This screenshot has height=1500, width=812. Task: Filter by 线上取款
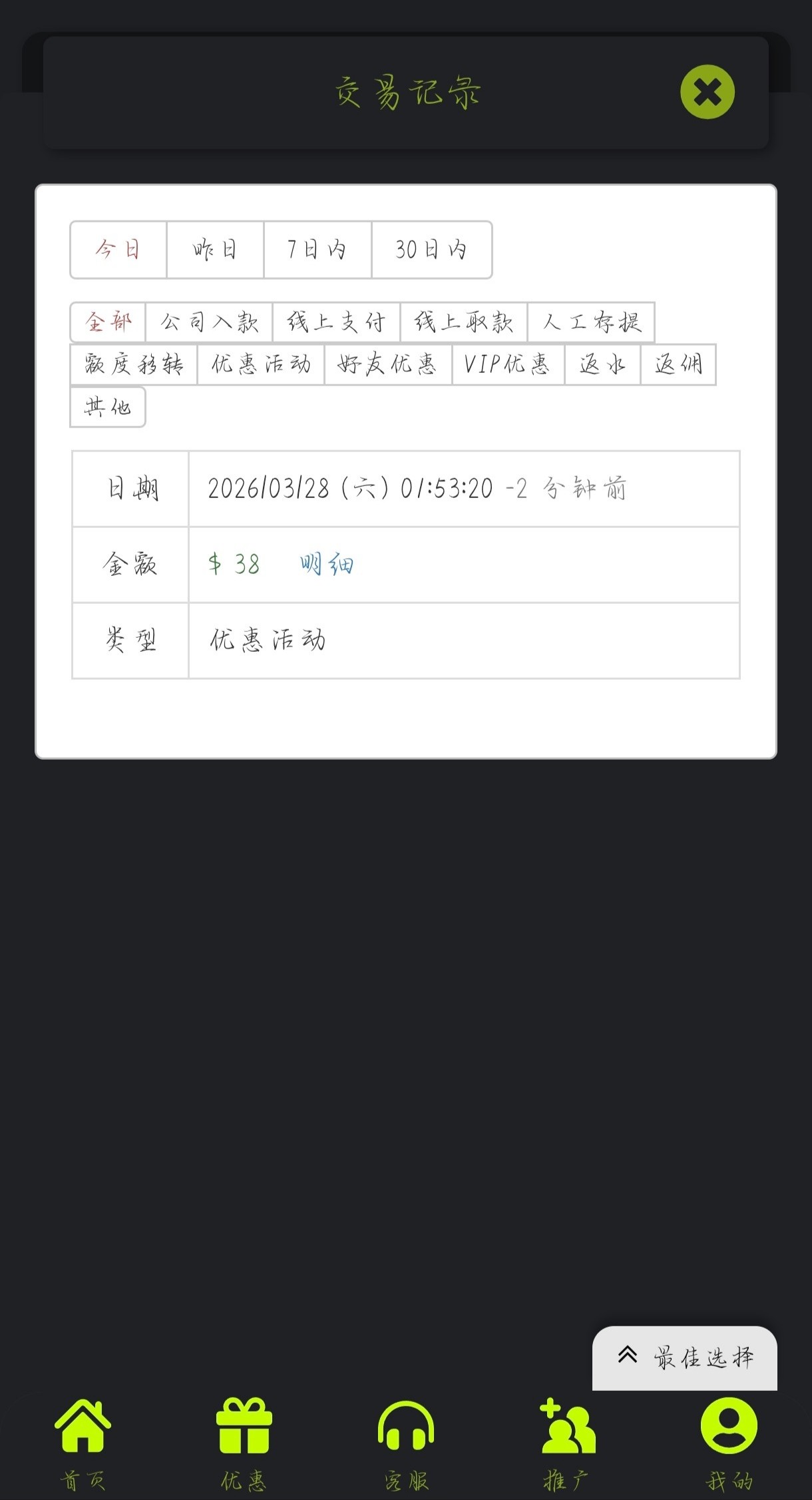click(464, 322)
